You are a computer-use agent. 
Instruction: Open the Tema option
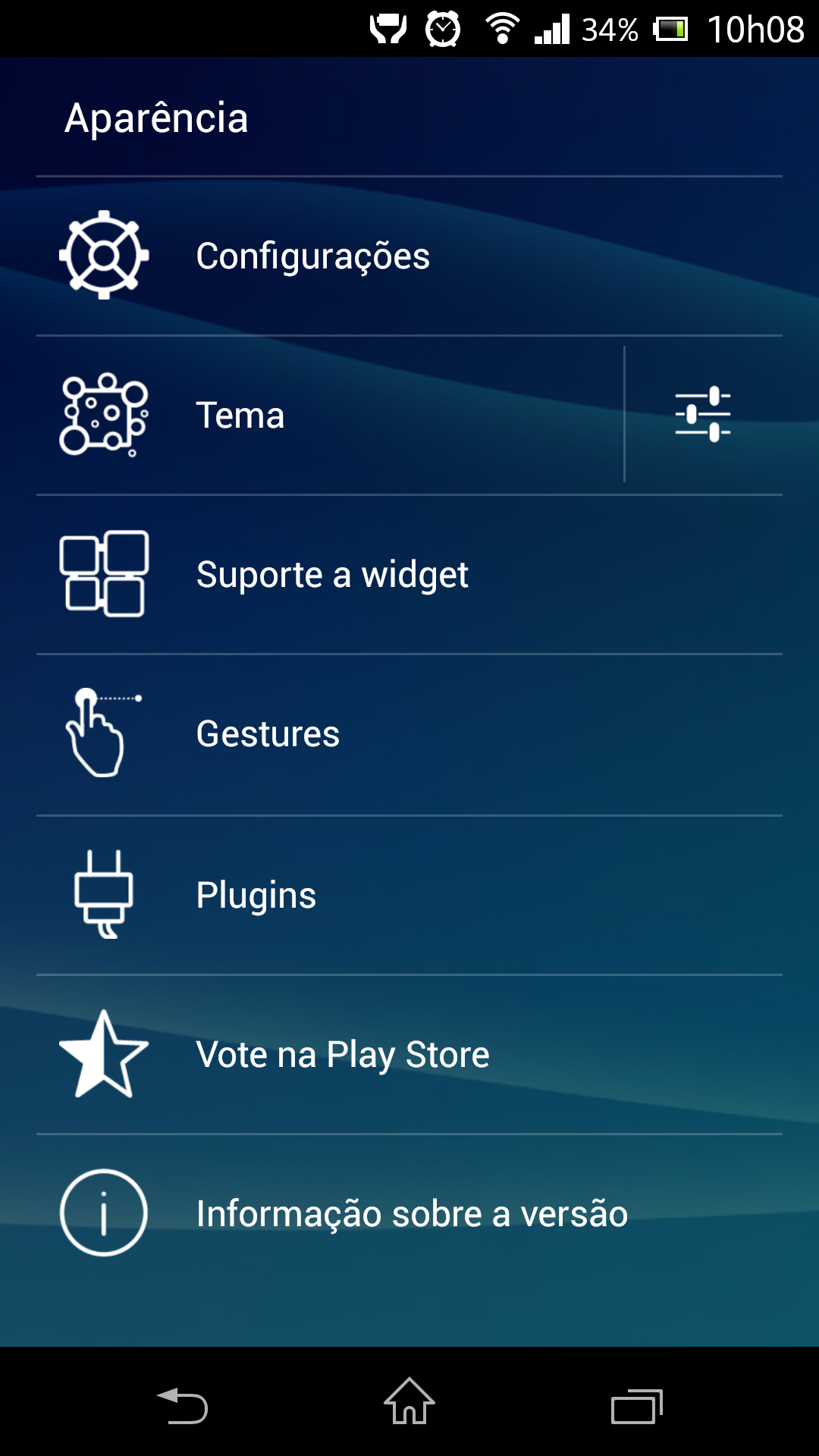coord(330,416)
